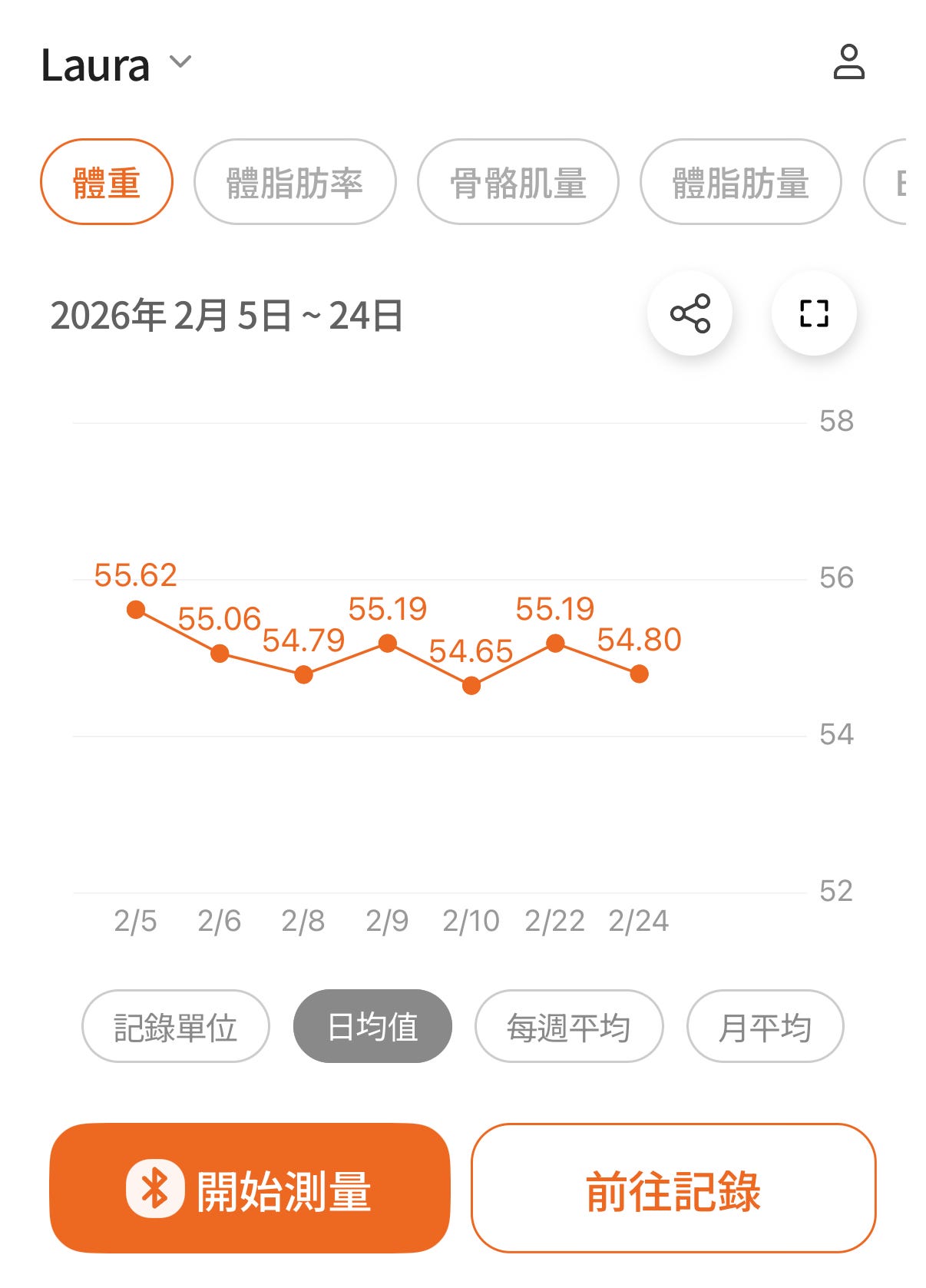Expand the Laura user dropdown
The width and height of the screenshot is (926, 1288).
117,65
